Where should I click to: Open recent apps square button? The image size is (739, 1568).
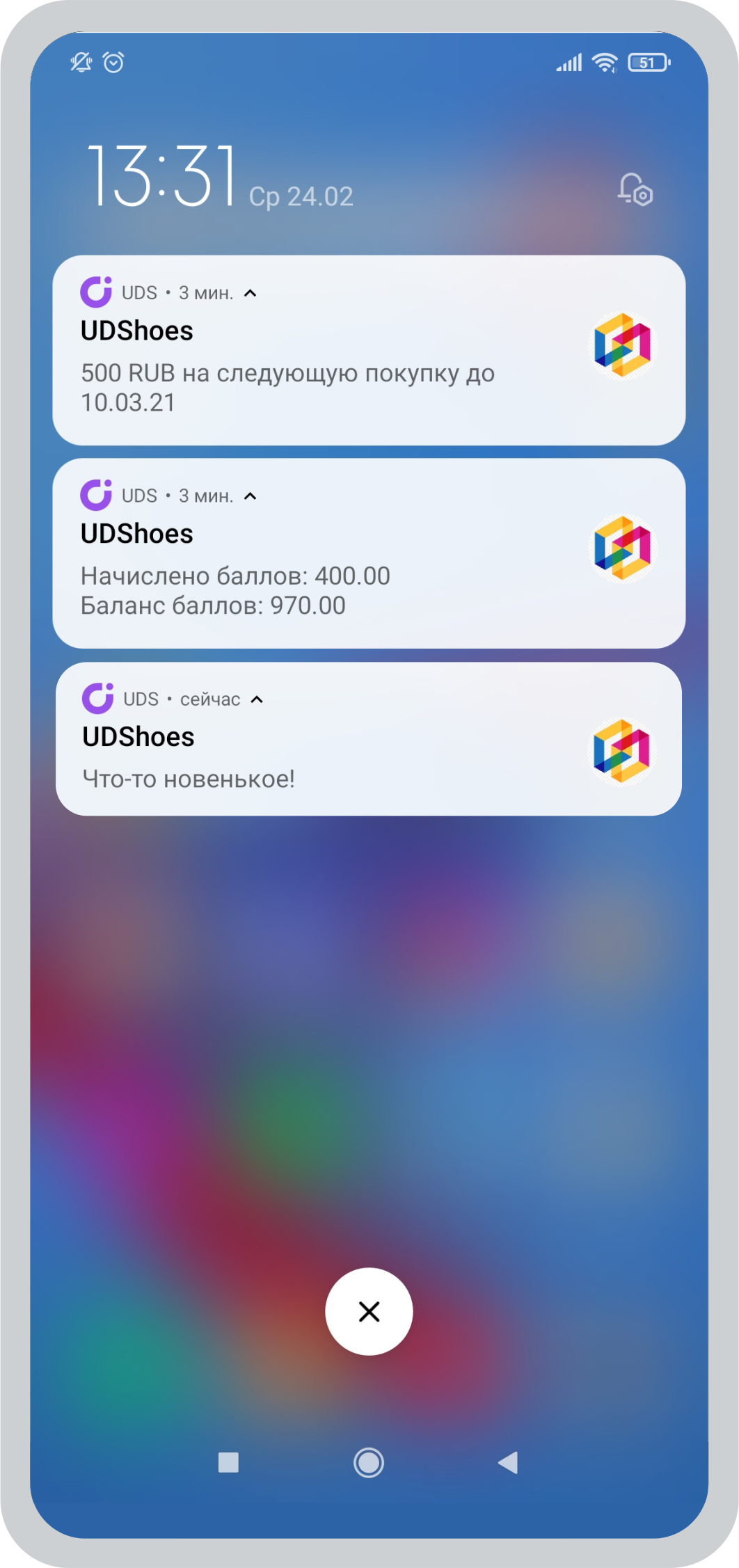click(x=228, y=1462)
